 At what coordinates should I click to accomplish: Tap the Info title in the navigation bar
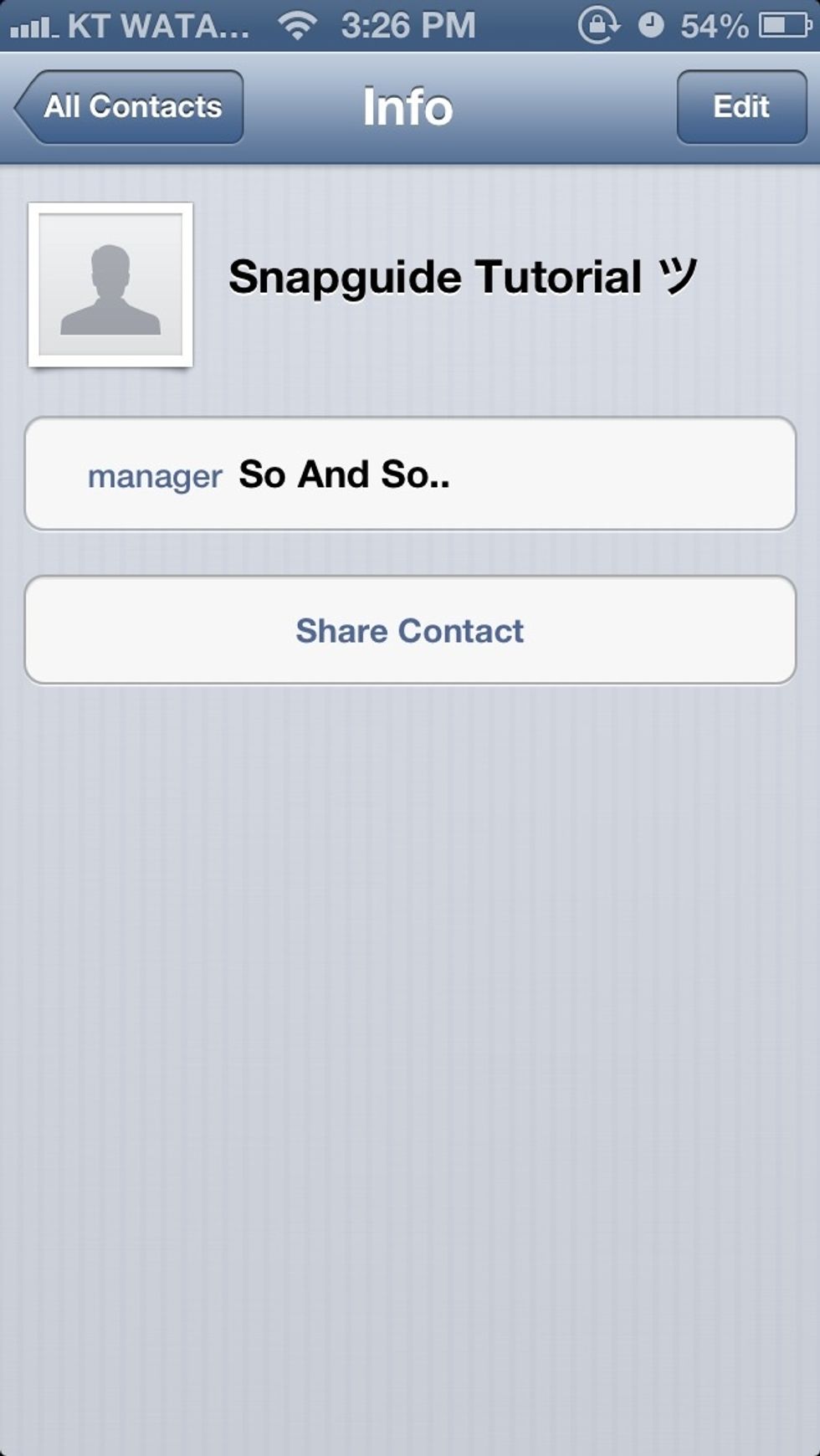click(x=407, y=107)
